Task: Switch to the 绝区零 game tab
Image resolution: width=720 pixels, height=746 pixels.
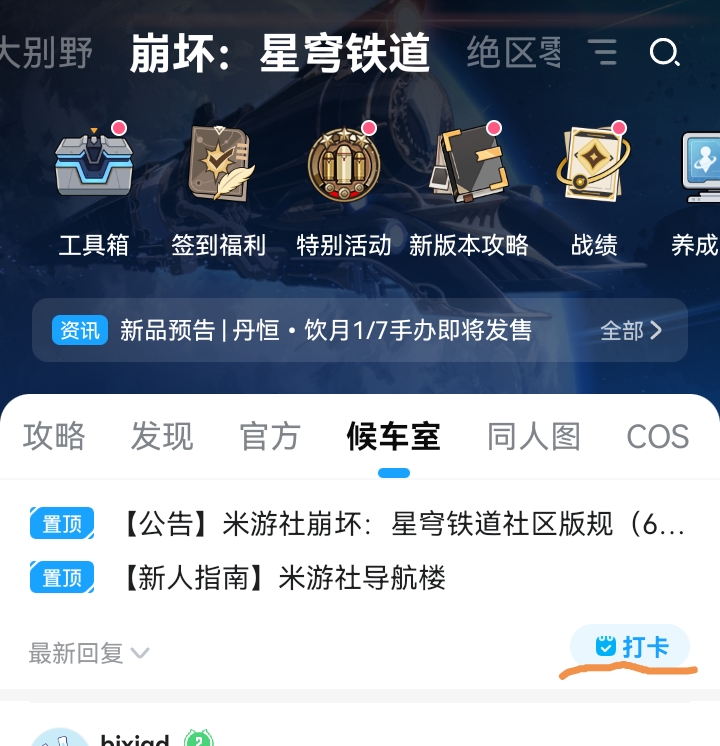Action: (514, 52)
